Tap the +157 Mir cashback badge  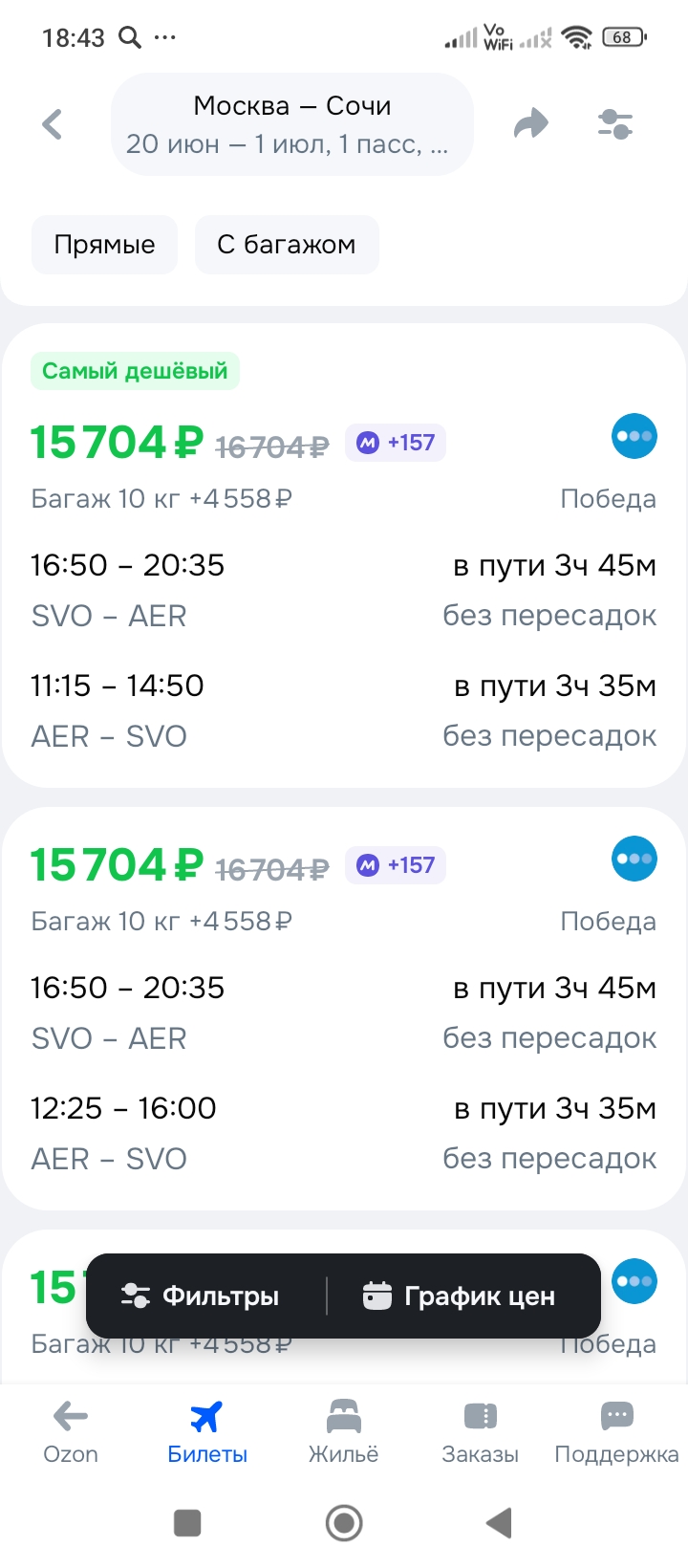[396, 442]
